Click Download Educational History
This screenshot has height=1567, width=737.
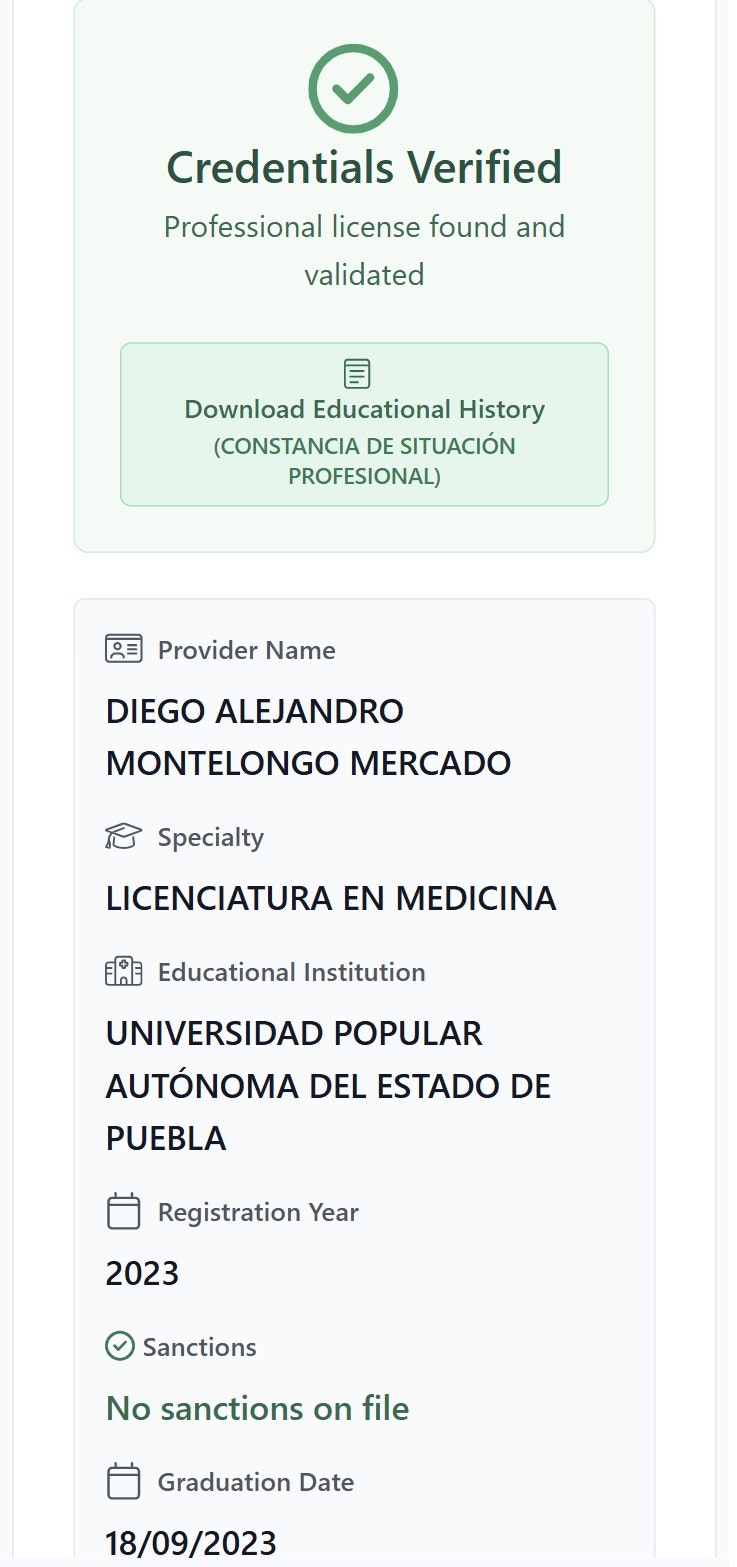[x=363, y=409]
